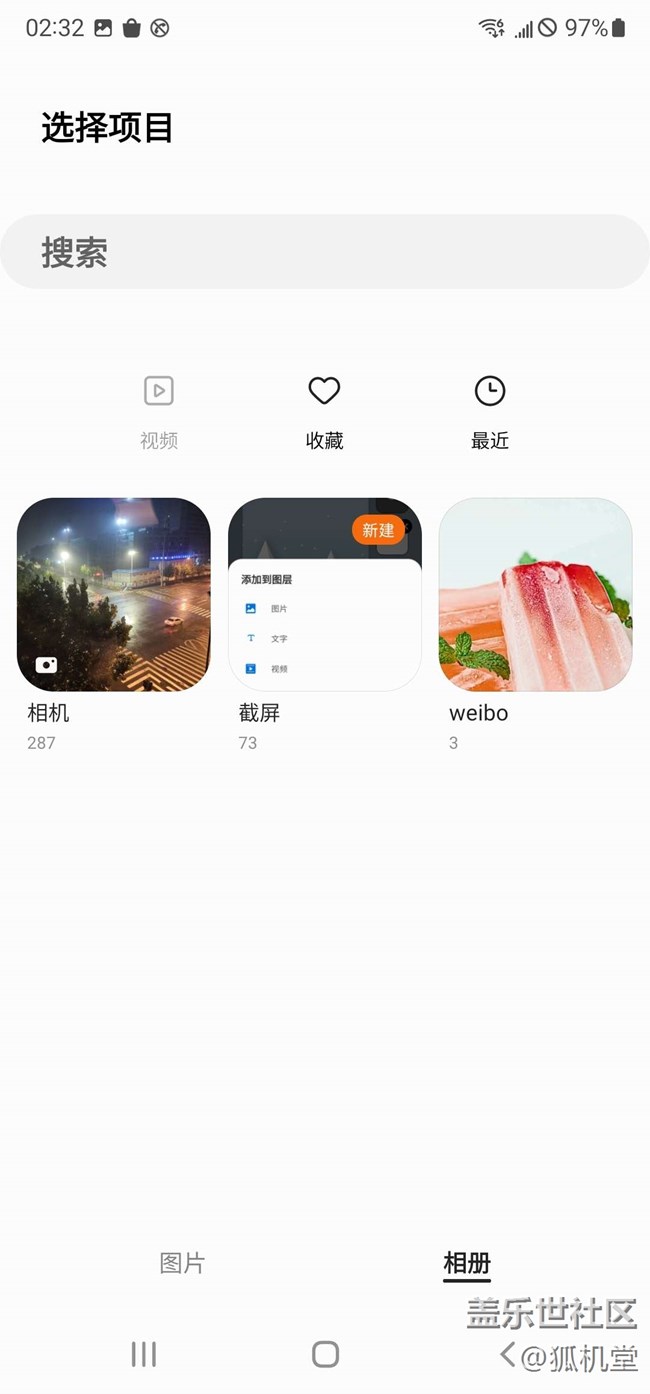Switch to the 图片 tab
The width and height of the screenshot is (650, 1394).
pos(182,1263)
